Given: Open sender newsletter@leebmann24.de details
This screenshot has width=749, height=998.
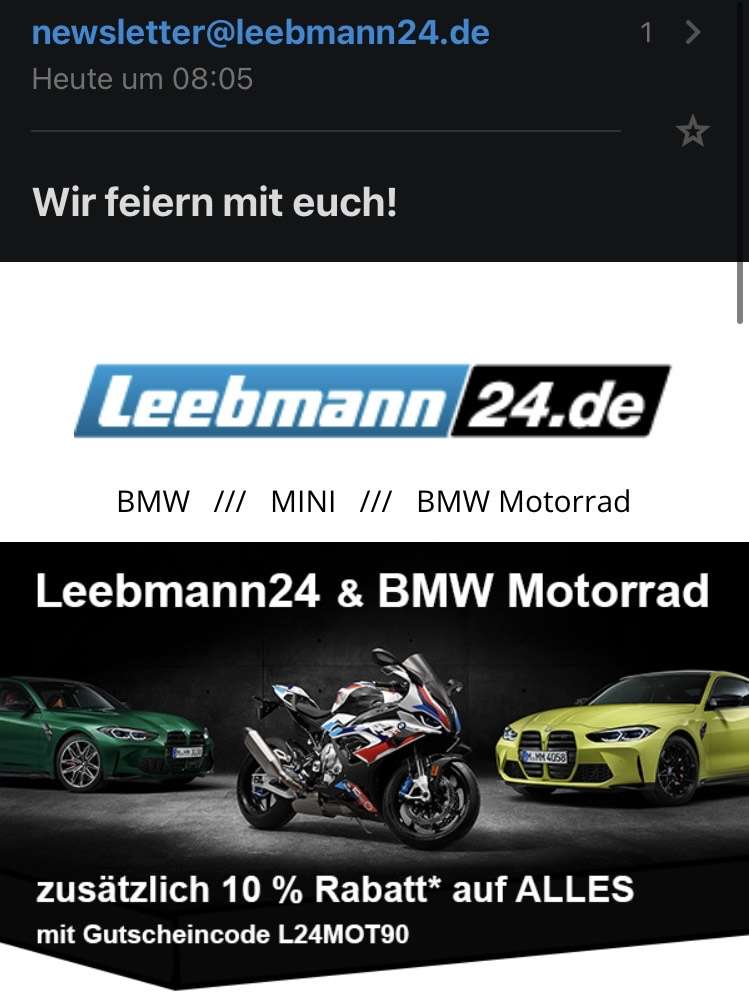Looking at the screenshot, I should pos(260,33).
